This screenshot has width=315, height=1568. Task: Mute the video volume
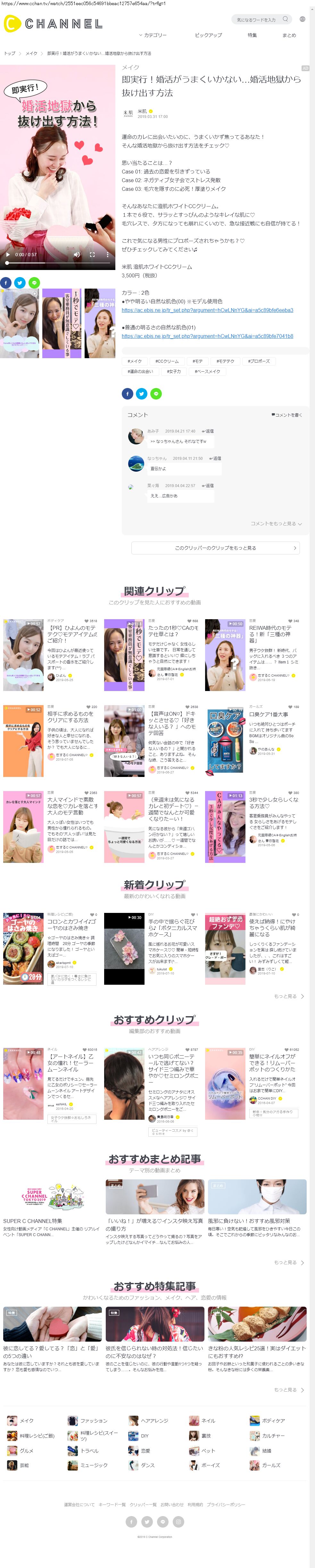point(77,254)
